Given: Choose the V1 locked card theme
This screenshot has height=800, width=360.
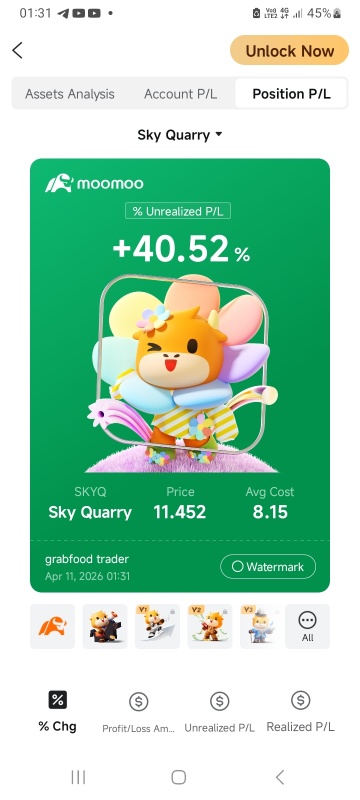Looking at the screenshot, I should pyautogui.click(x=157, y=627).
